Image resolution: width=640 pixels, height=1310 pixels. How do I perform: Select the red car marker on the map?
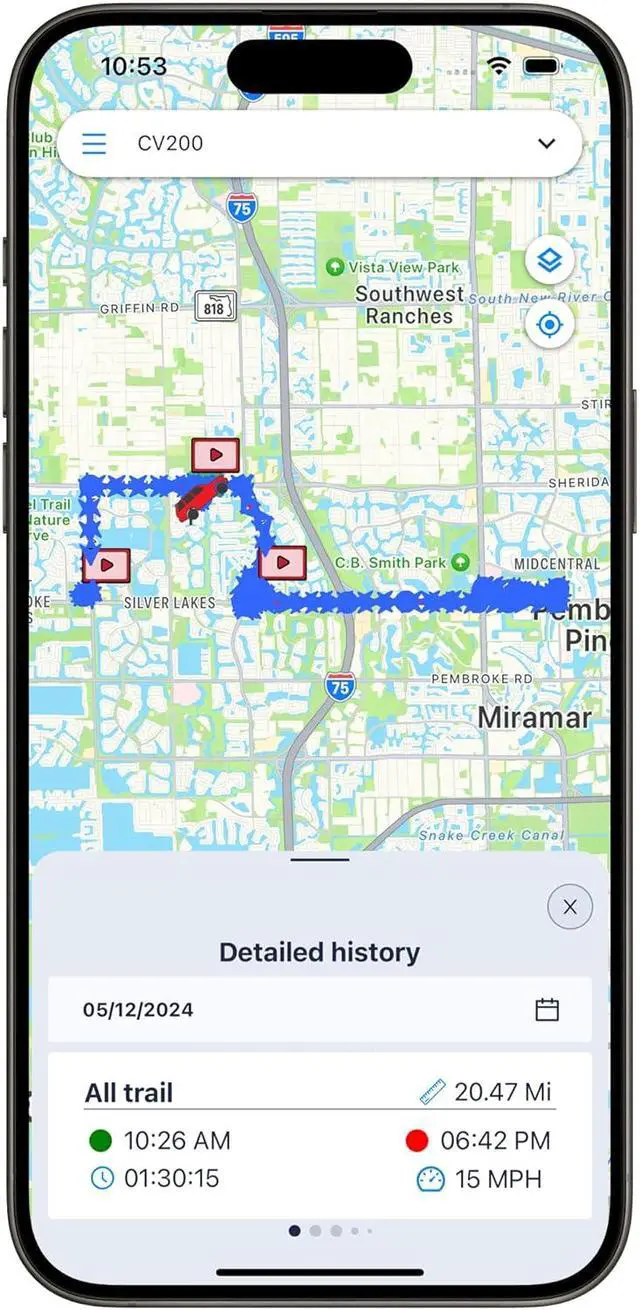pyautogui.click(x=200, y=498)
